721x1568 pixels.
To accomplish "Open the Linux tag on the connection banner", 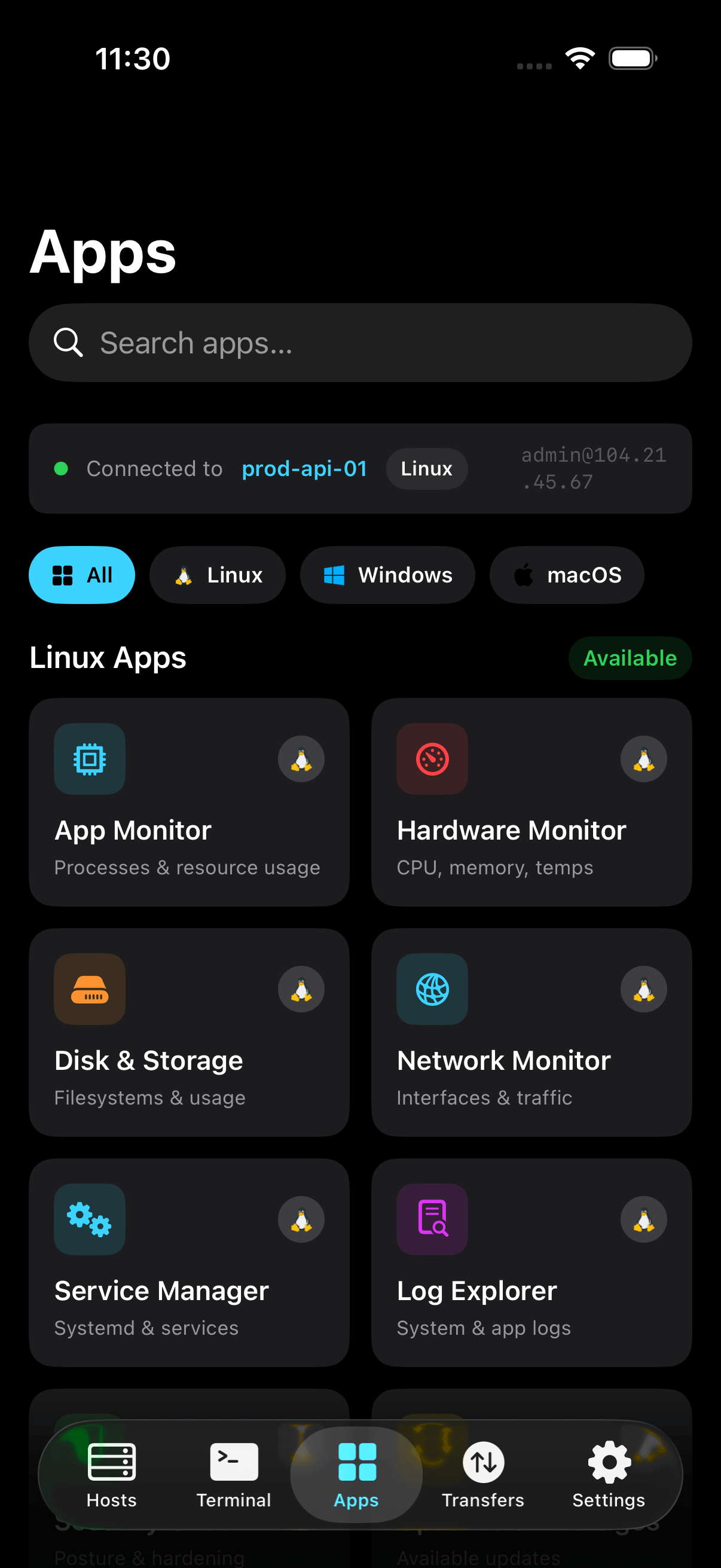I will 426,469.
